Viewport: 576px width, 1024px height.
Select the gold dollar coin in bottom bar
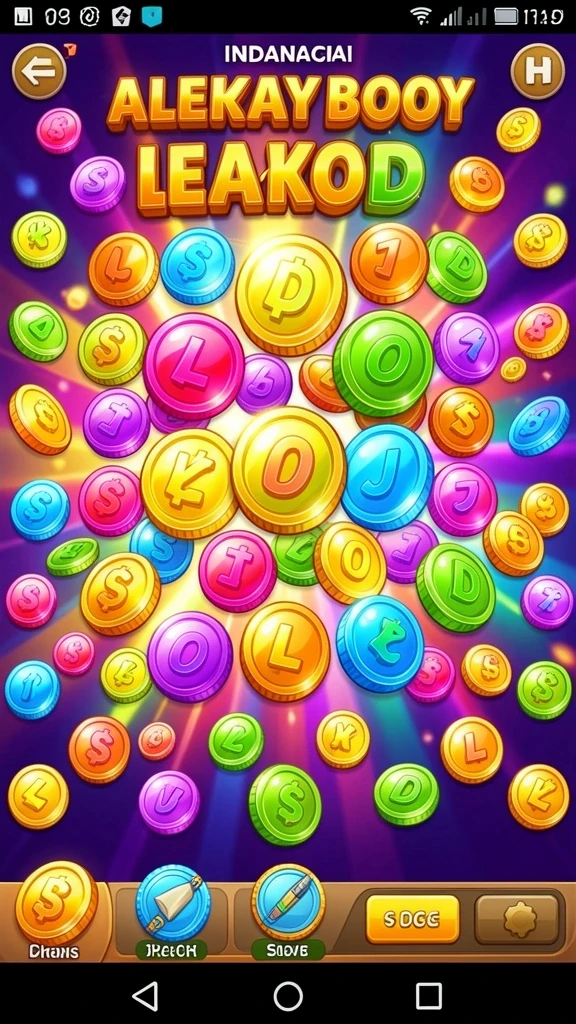click(56, 903)
